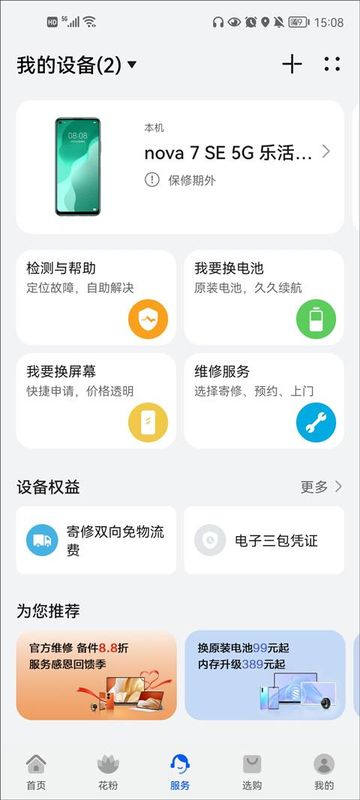Select the 服务 tab

(x=180, y=771)
